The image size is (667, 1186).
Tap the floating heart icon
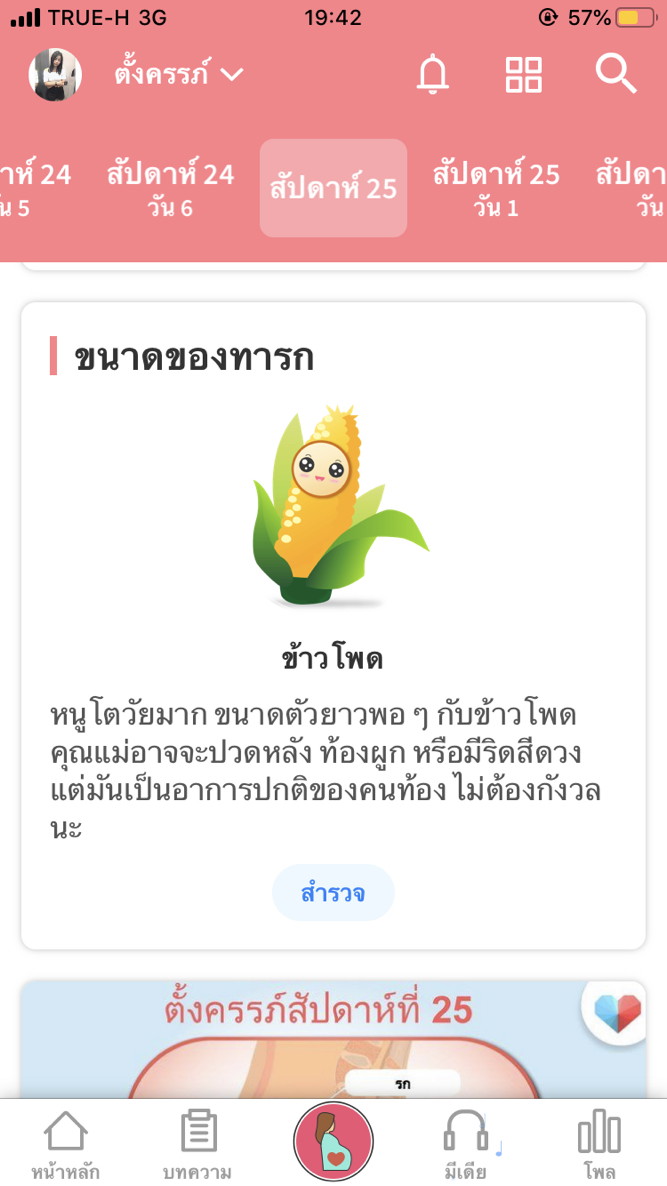(617, 1014)
